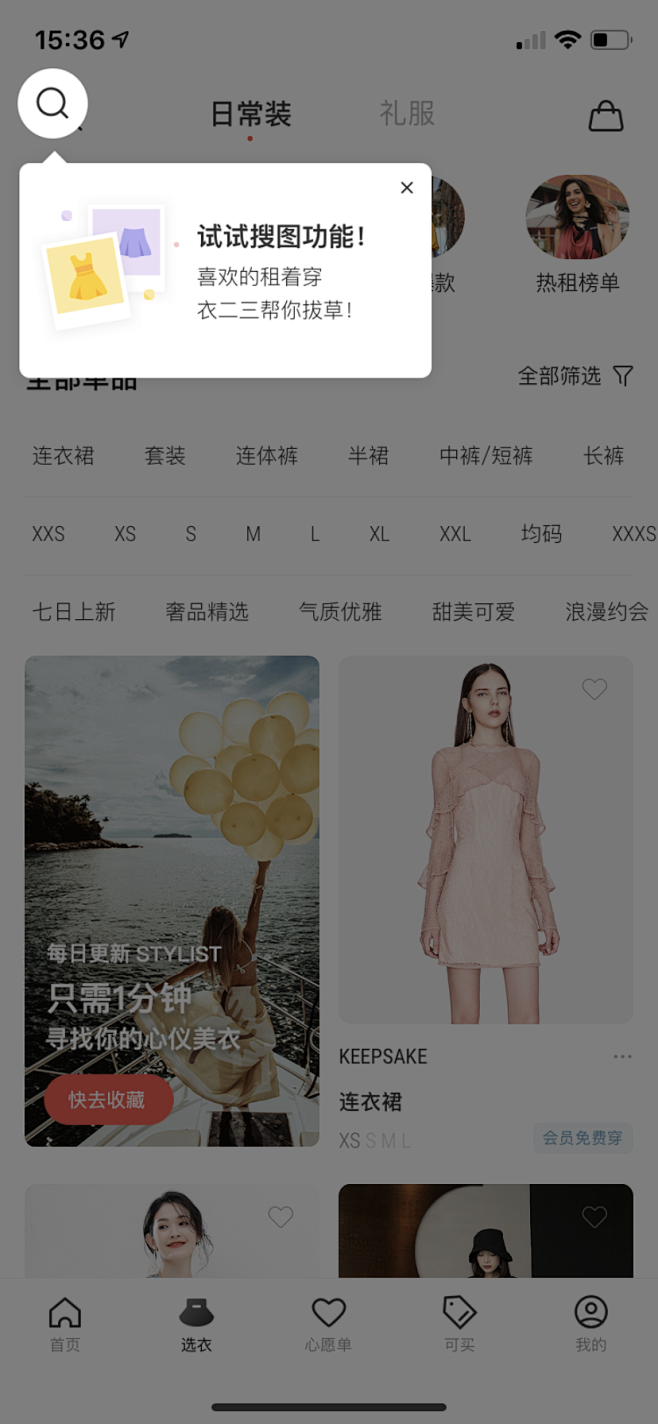
Task: Open the 心愿单 tab
Action: [x=328, y=1324]
